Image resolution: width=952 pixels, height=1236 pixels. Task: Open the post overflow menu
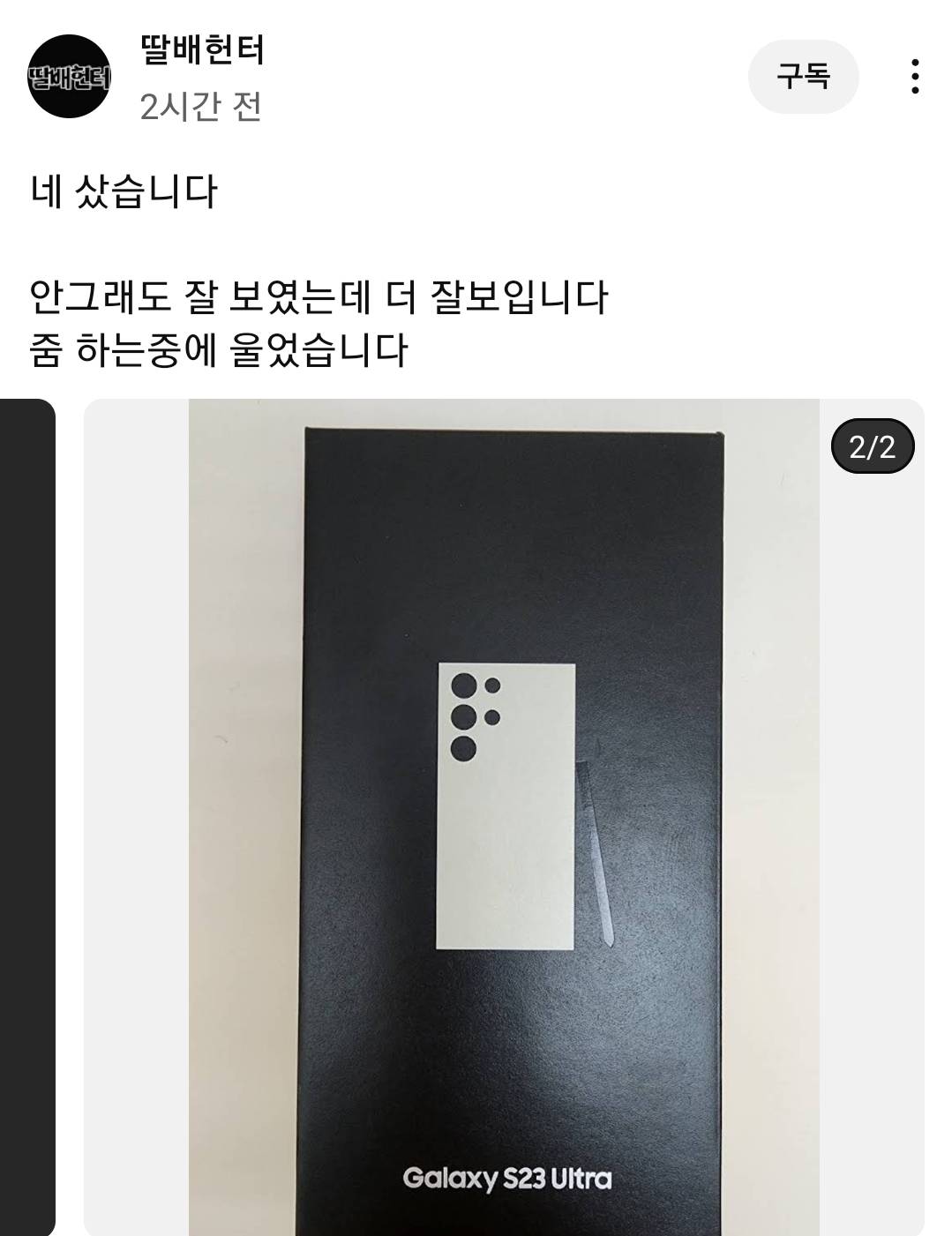pyautogui.click(x=915, y=77)
